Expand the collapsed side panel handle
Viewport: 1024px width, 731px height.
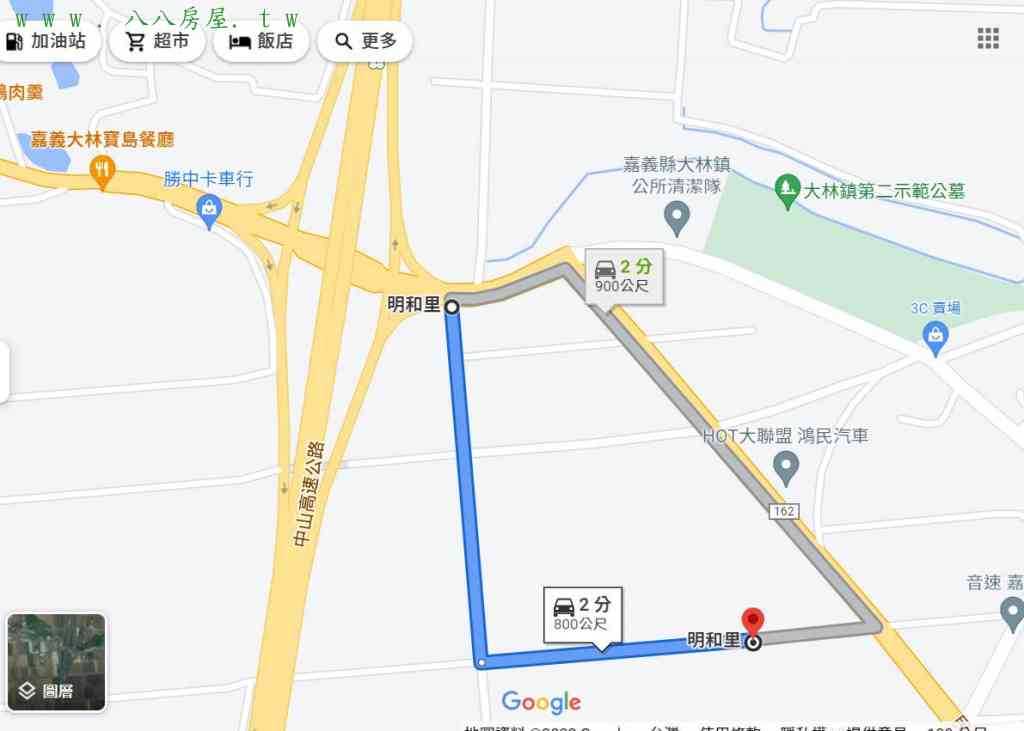point(4,372)
